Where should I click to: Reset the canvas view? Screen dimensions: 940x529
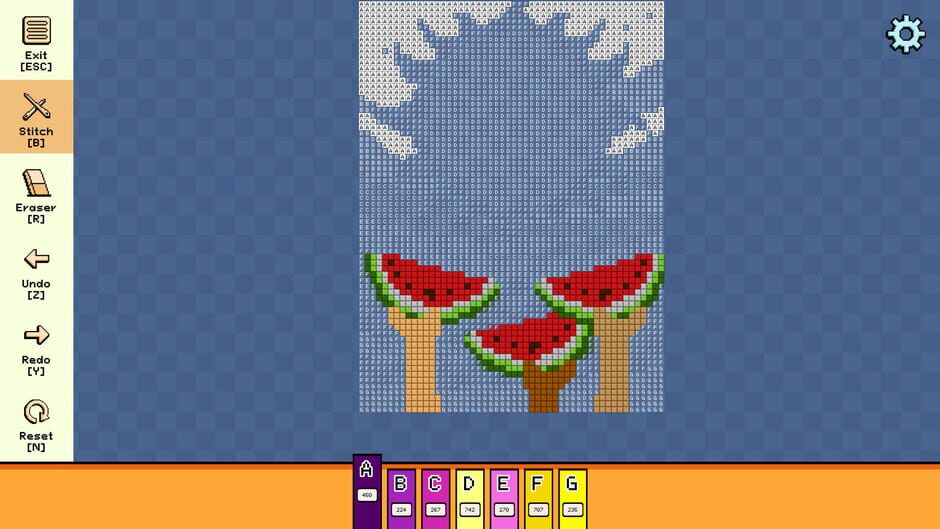pos(36,422)
